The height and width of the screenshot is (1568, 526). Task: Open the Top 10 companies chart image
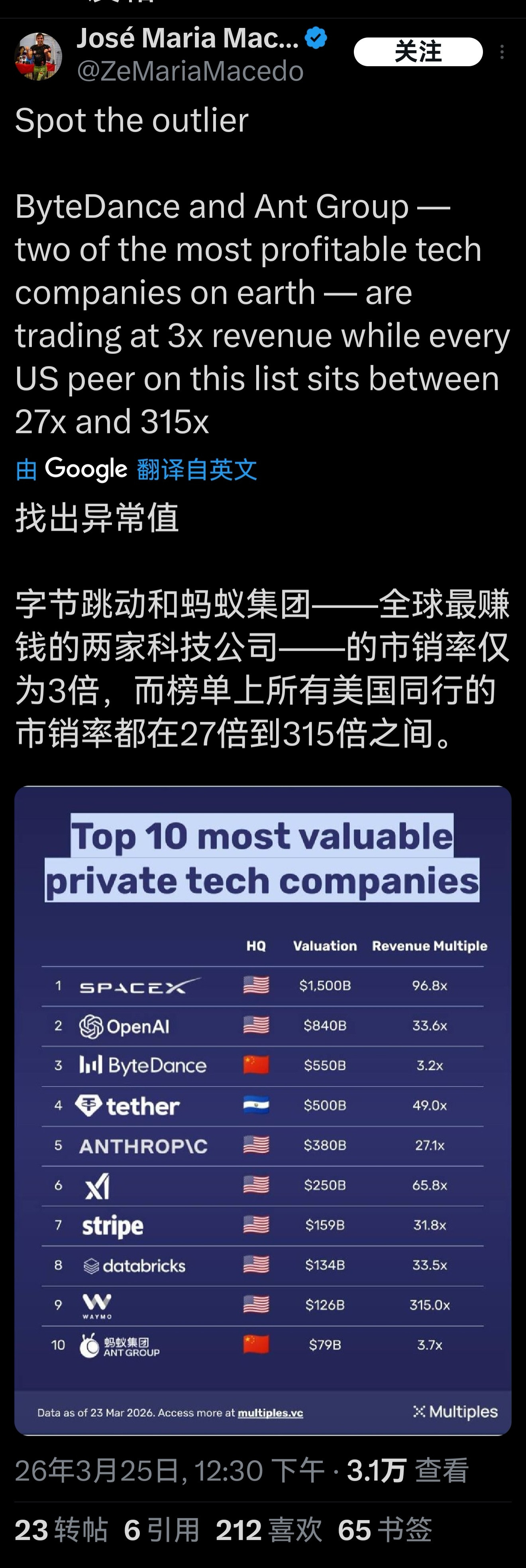point(263,1126)
